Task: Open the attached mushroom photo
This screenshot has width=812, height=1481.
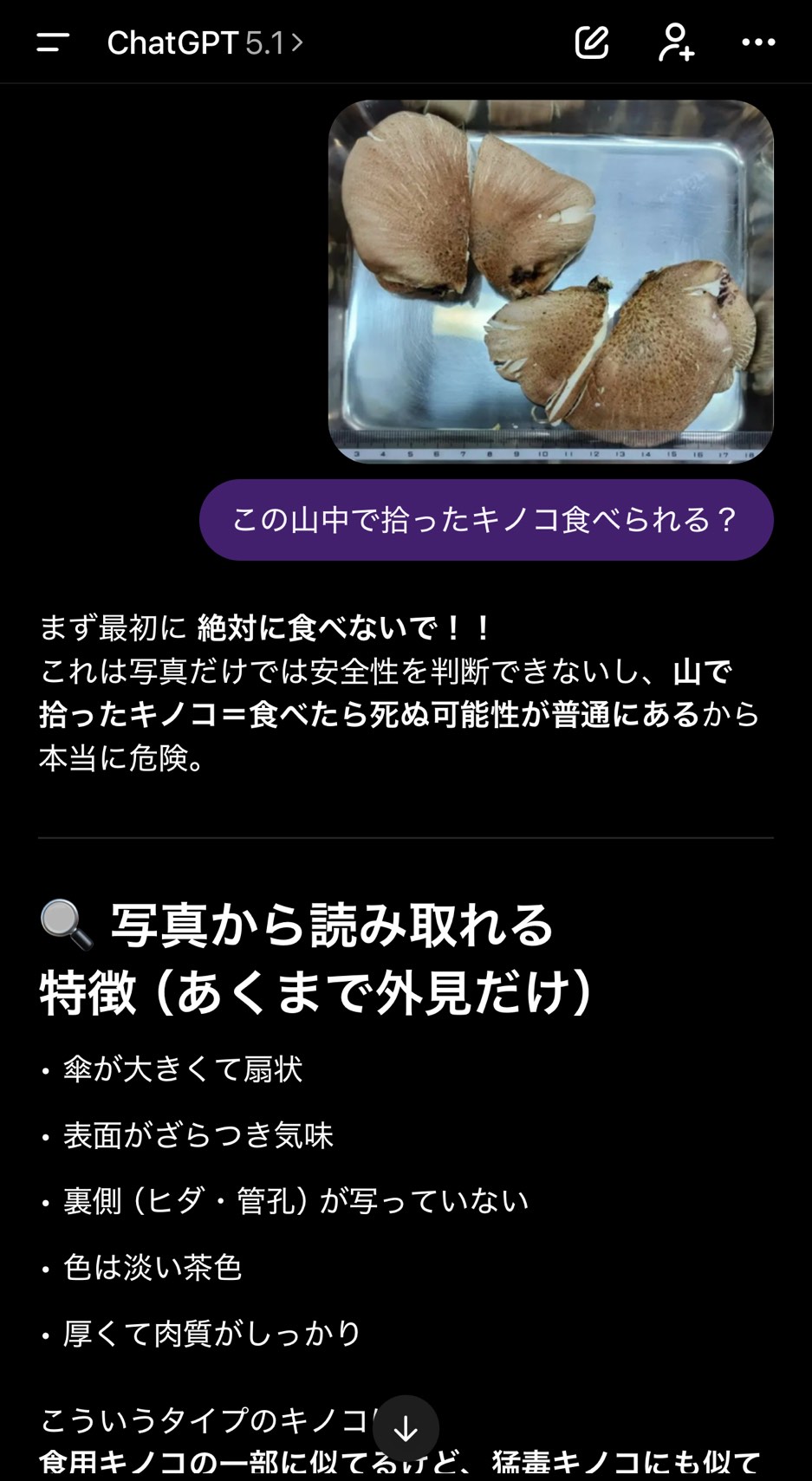Action: click(x=550, y=282)
